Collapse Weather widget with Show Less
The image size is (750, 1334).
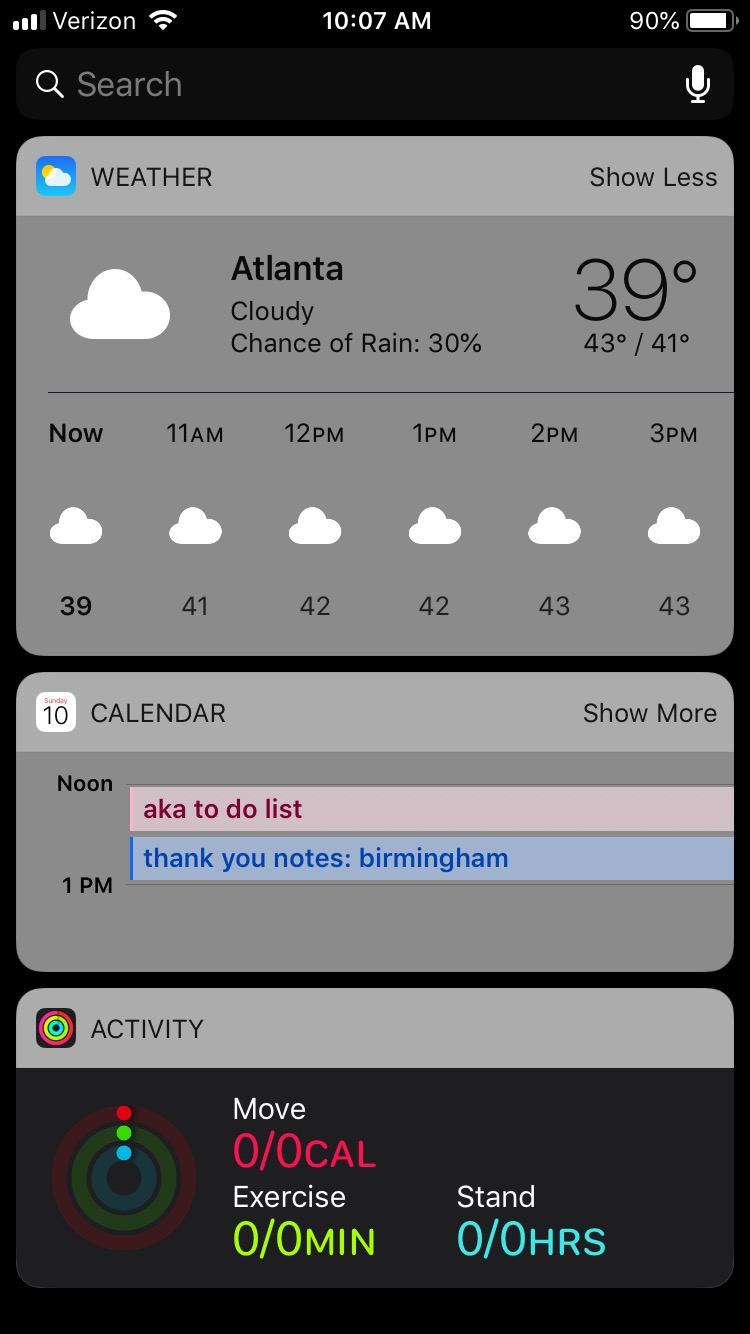click(653, 177)
